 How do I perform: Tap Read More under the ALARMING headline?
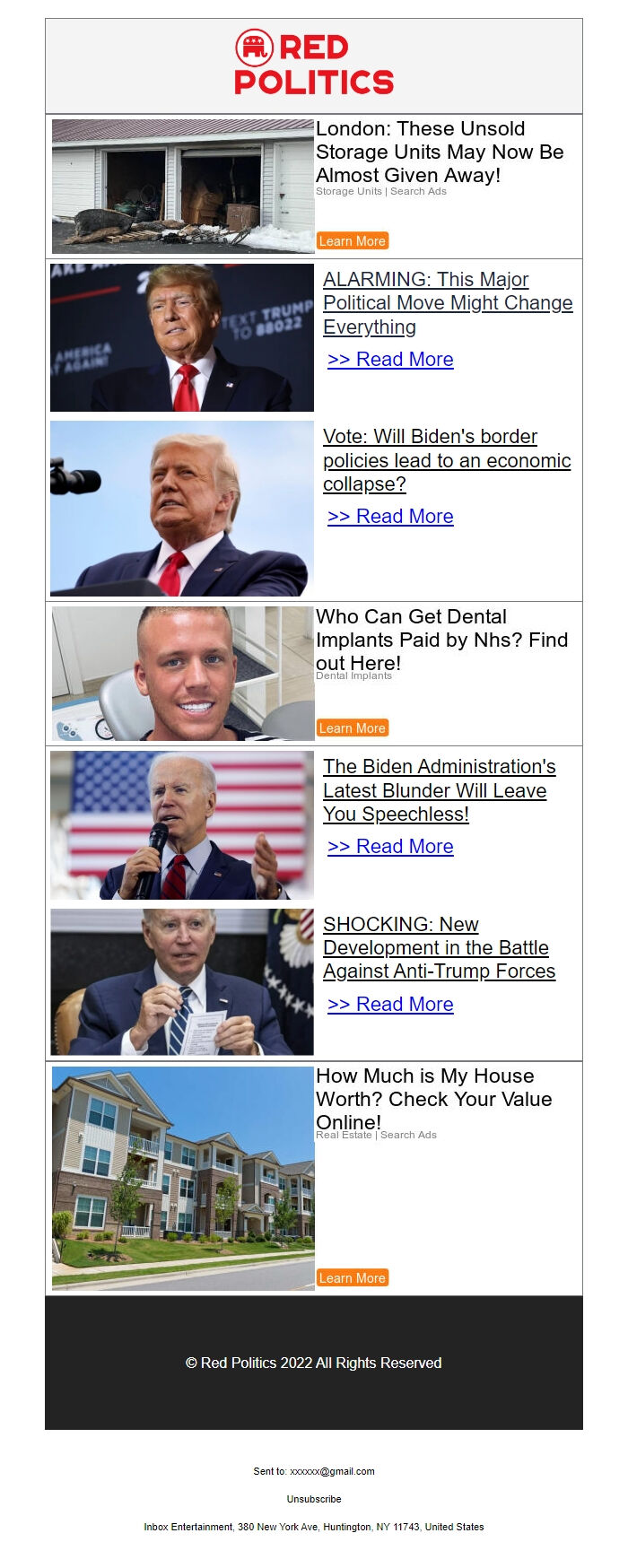click(x=390, y=360)
